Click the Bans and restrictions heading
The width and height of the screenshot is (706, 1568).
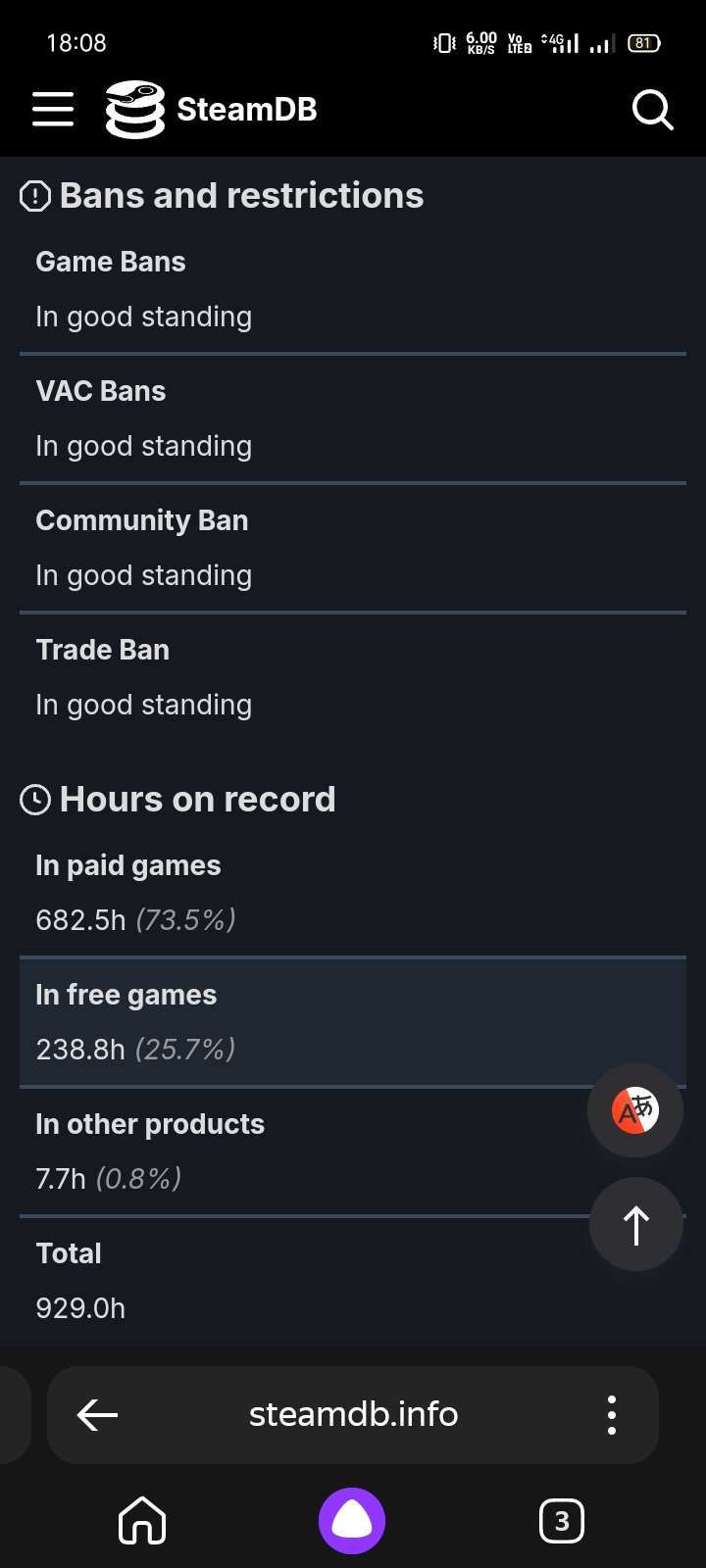(241, 196)
